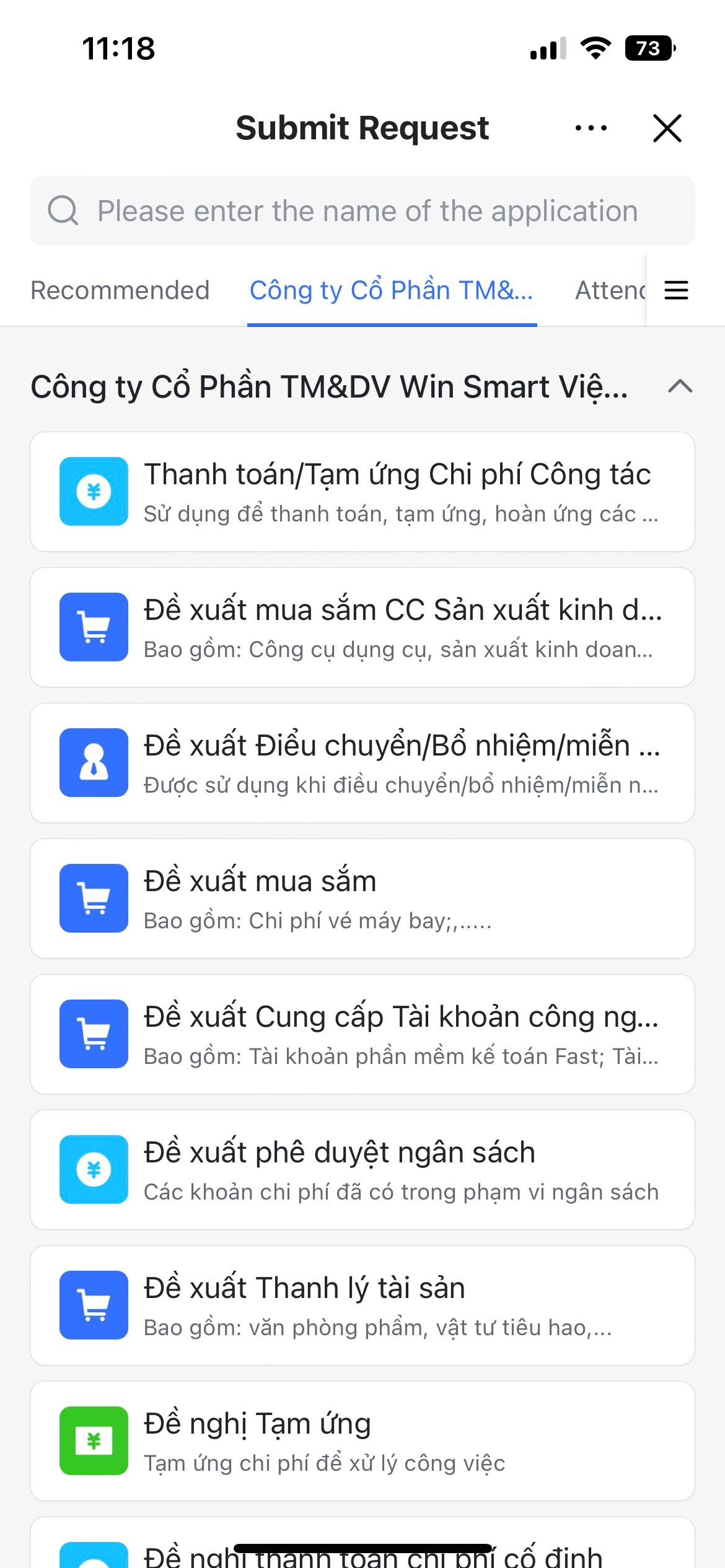
Task: Select Đề xuất Thanh lý tài sản
Action: (362, 1305)
